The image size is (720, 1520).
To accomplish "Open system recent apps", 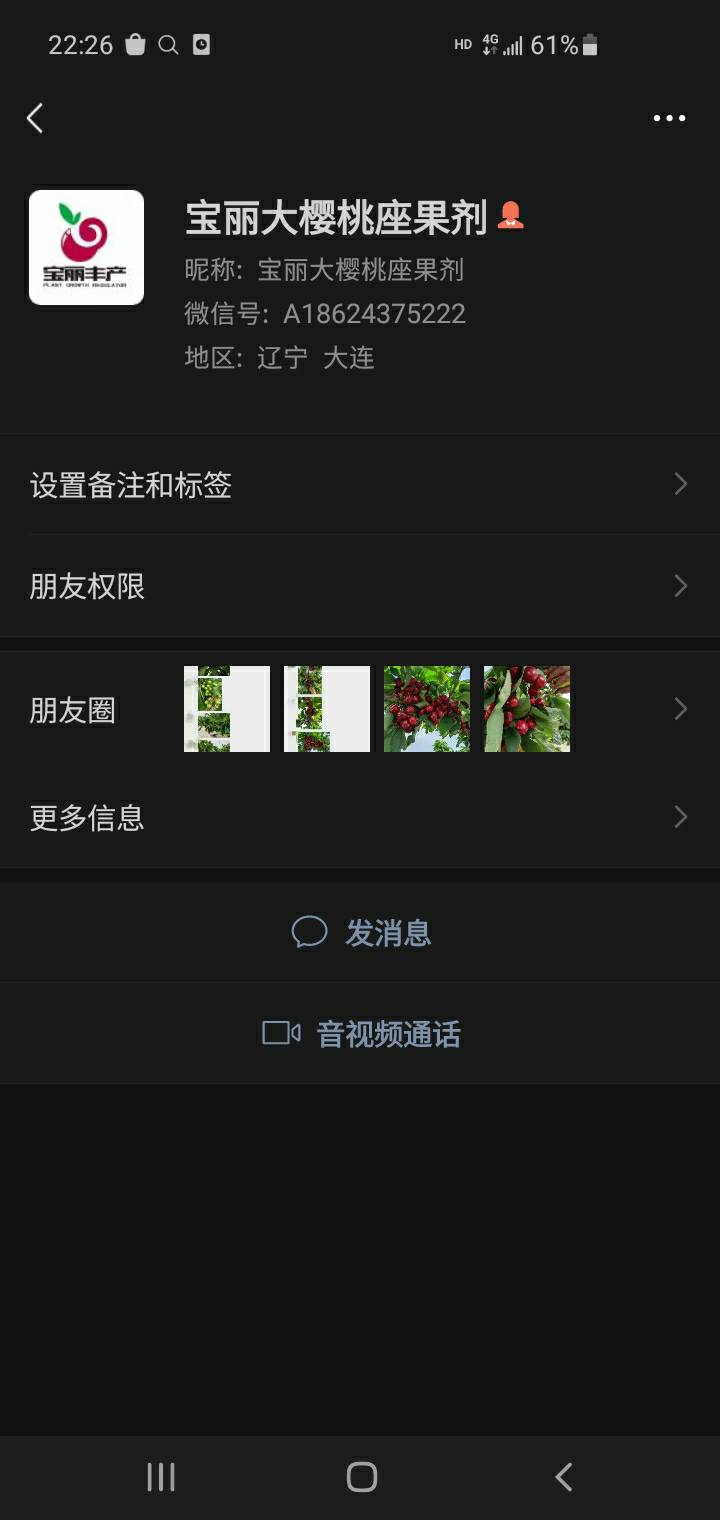I will point(161,1477).
